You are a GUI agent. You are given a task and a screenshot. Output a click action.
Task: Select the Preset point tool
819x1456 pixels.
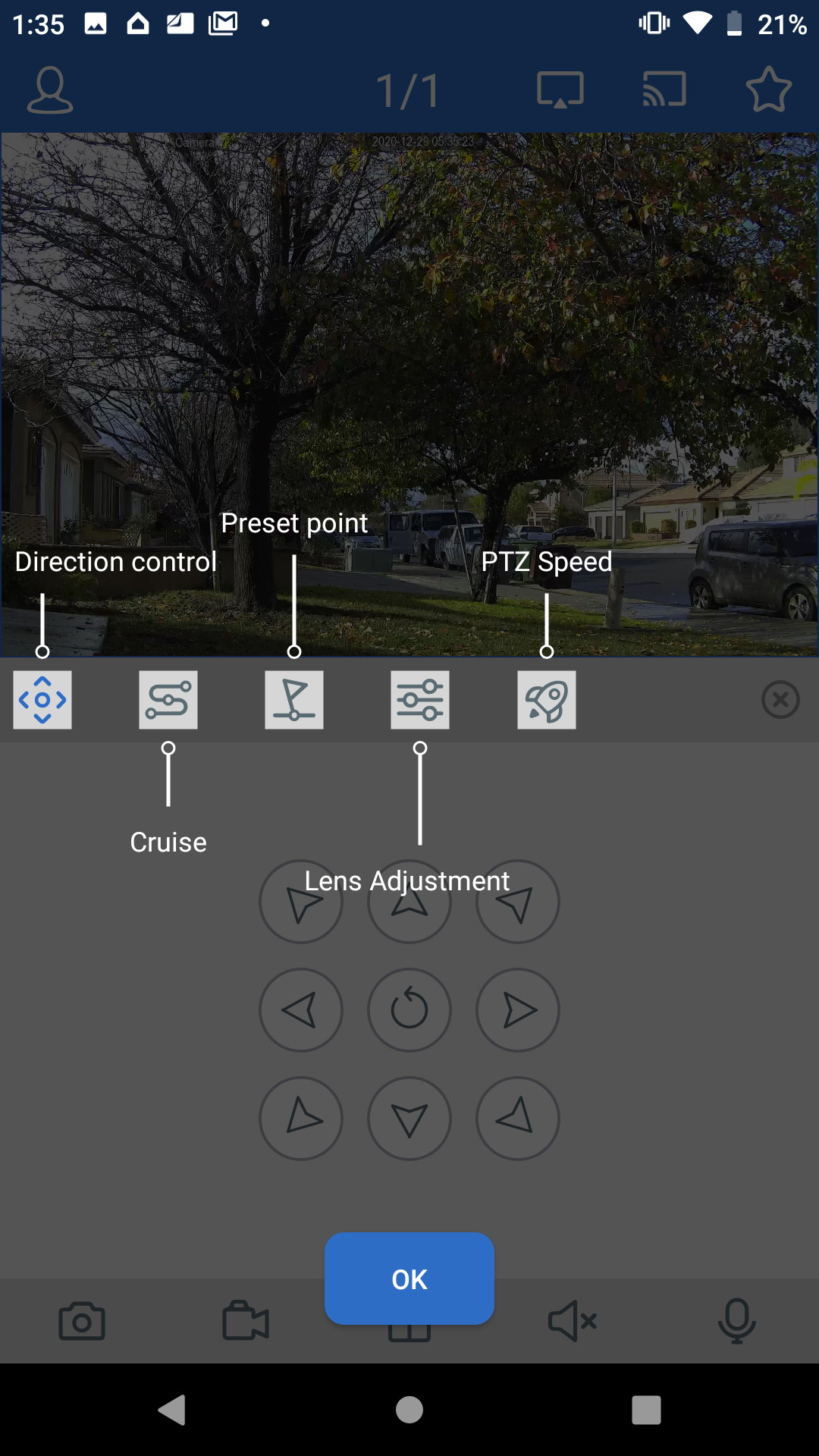pos(293,700)
